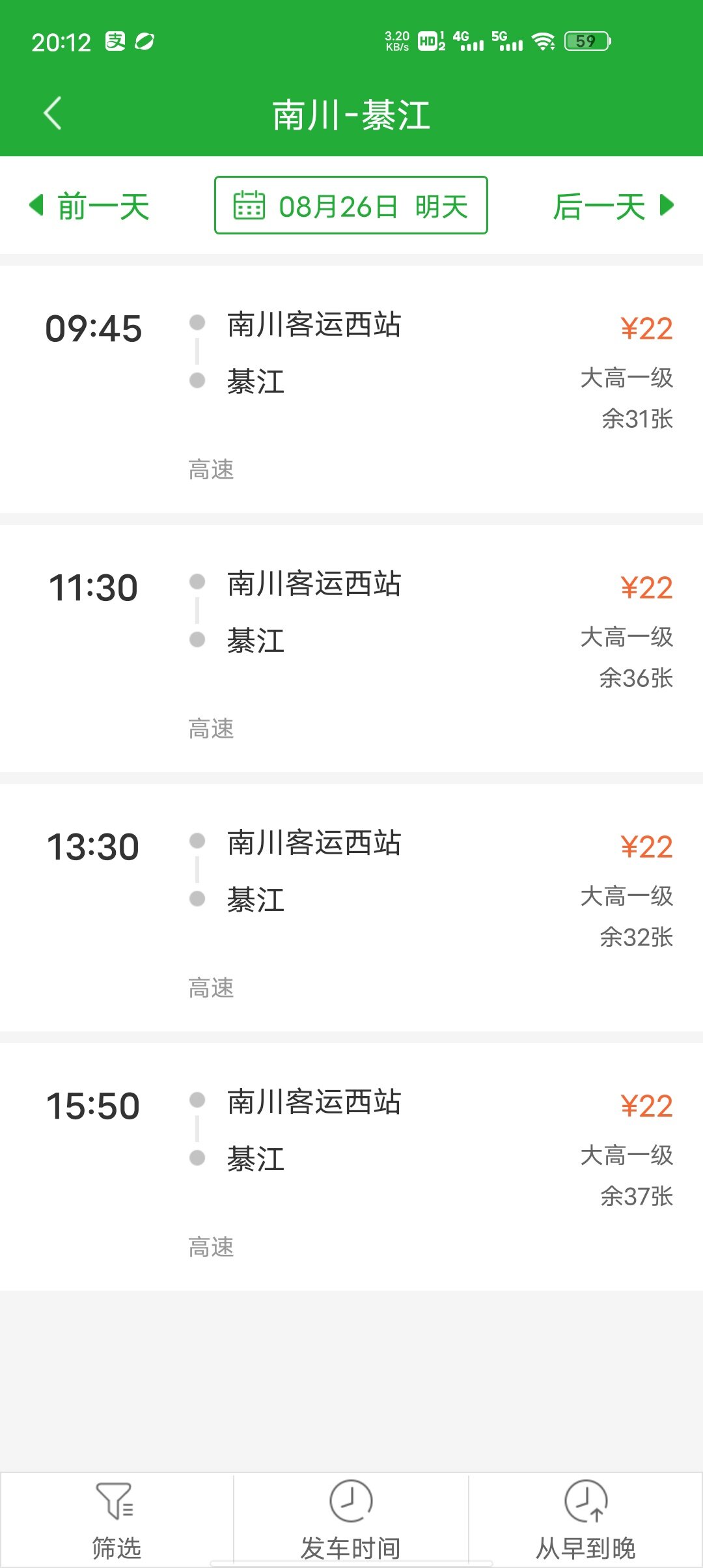The height and width of the screenshot is (1568, 703).
Task: Choose the 11:30 departure to 綦江
Action: (x=351, y=649)
